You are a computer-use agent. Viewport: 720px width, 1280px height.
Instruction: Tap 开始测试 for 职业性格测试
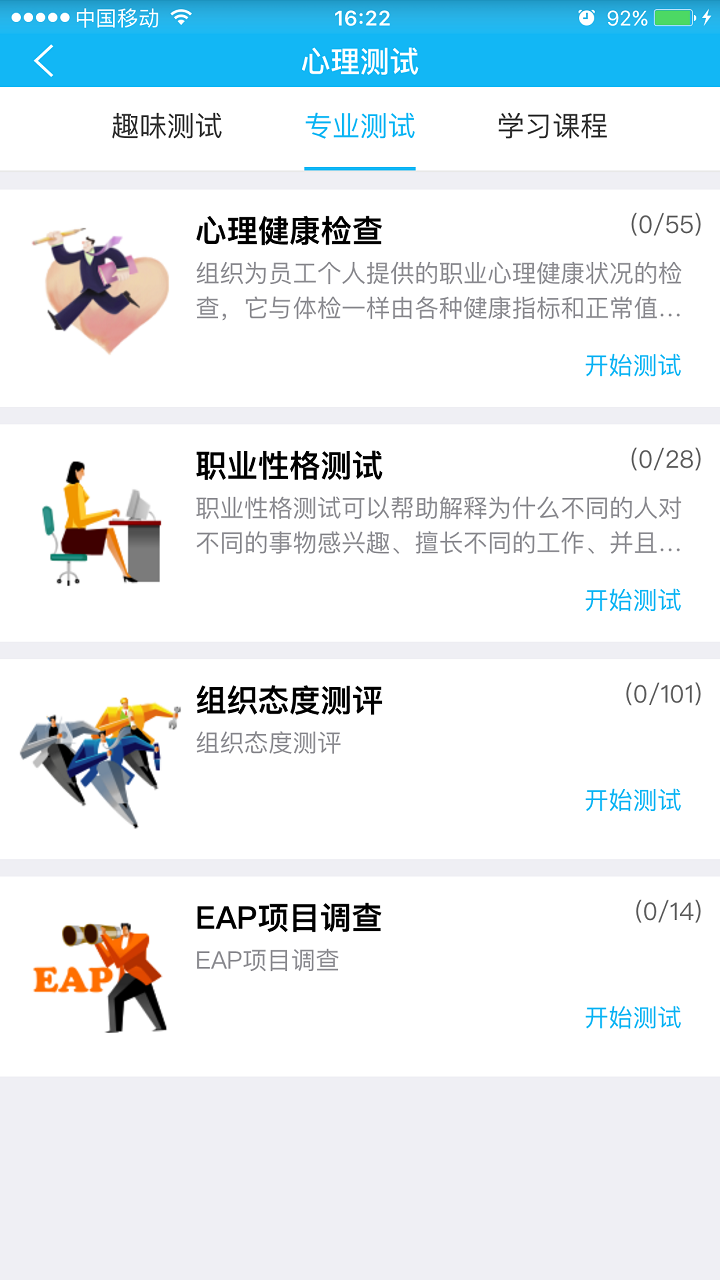[x=632, y=601]
